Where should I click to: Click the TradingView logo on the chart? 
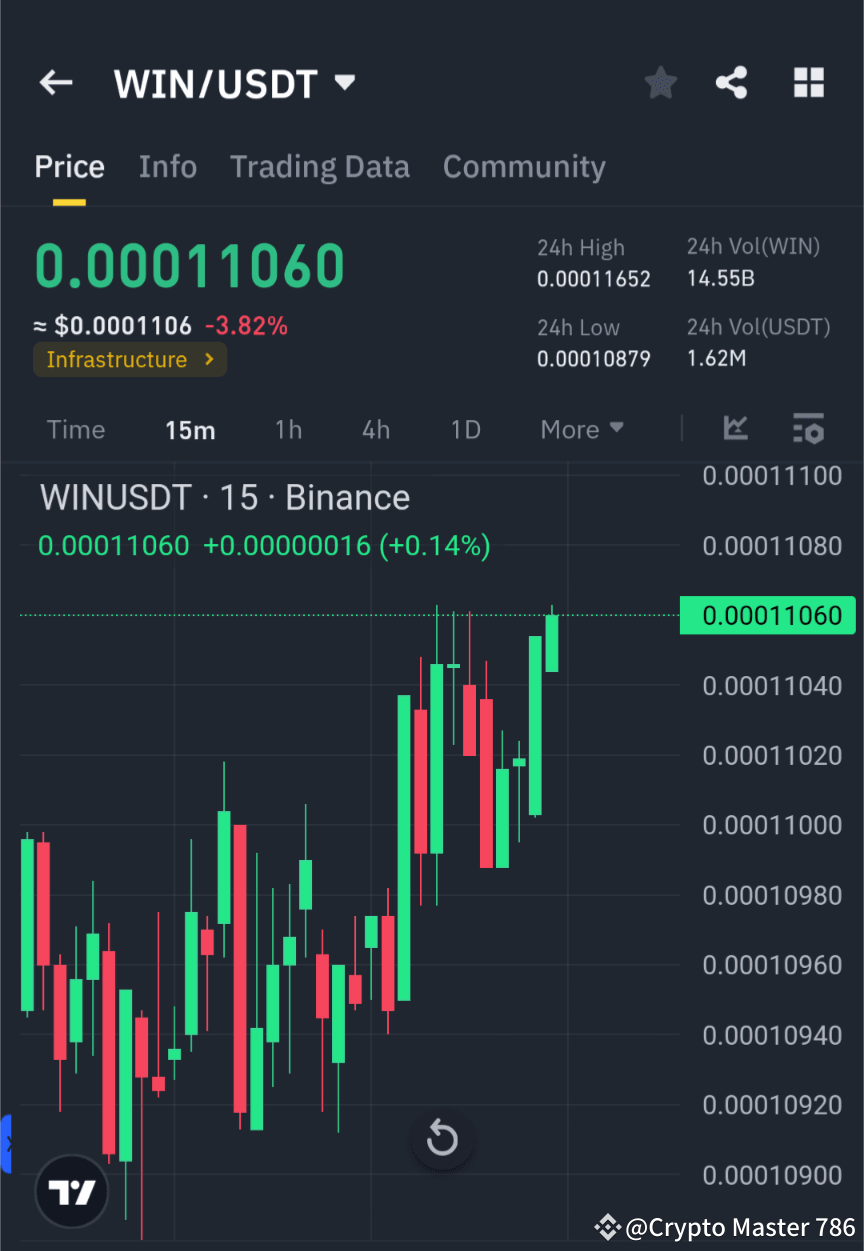[70, 1191]
